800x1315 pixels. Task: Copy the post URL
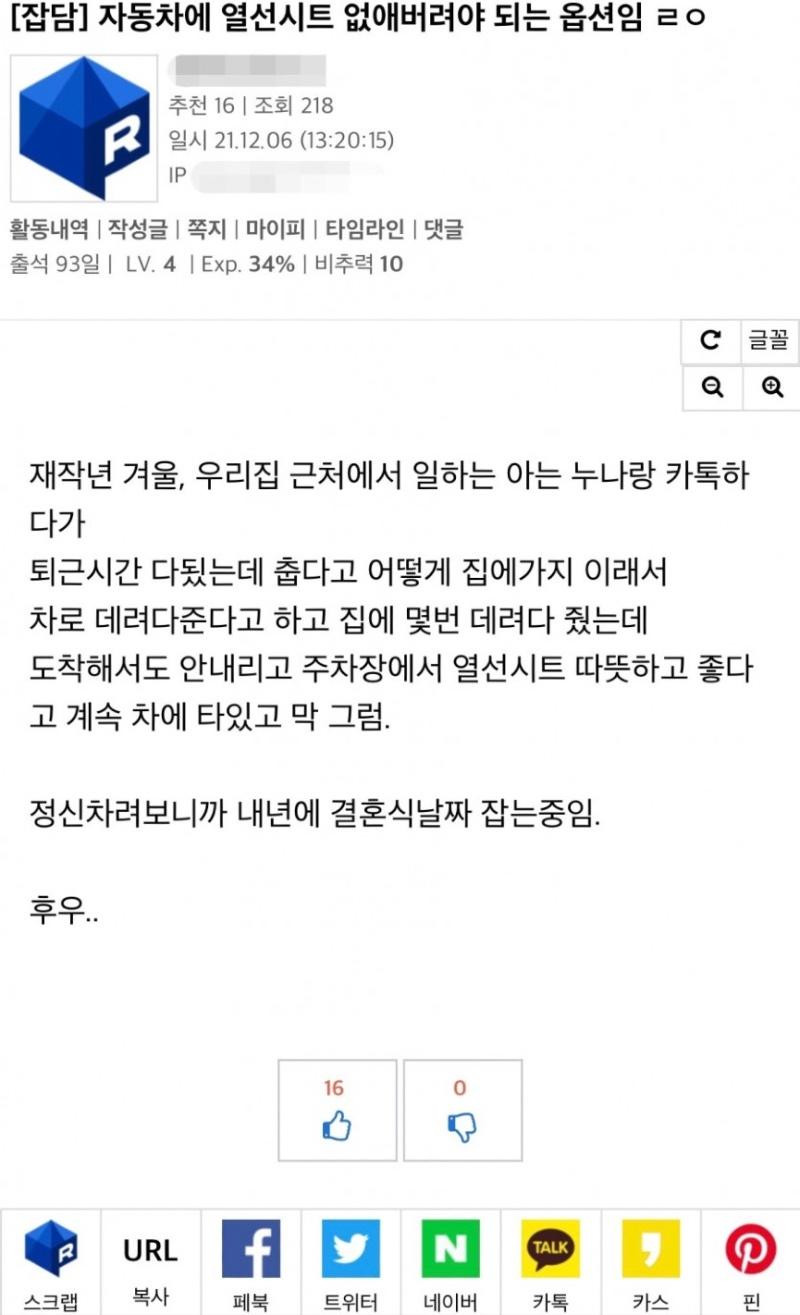(150, 1262)
